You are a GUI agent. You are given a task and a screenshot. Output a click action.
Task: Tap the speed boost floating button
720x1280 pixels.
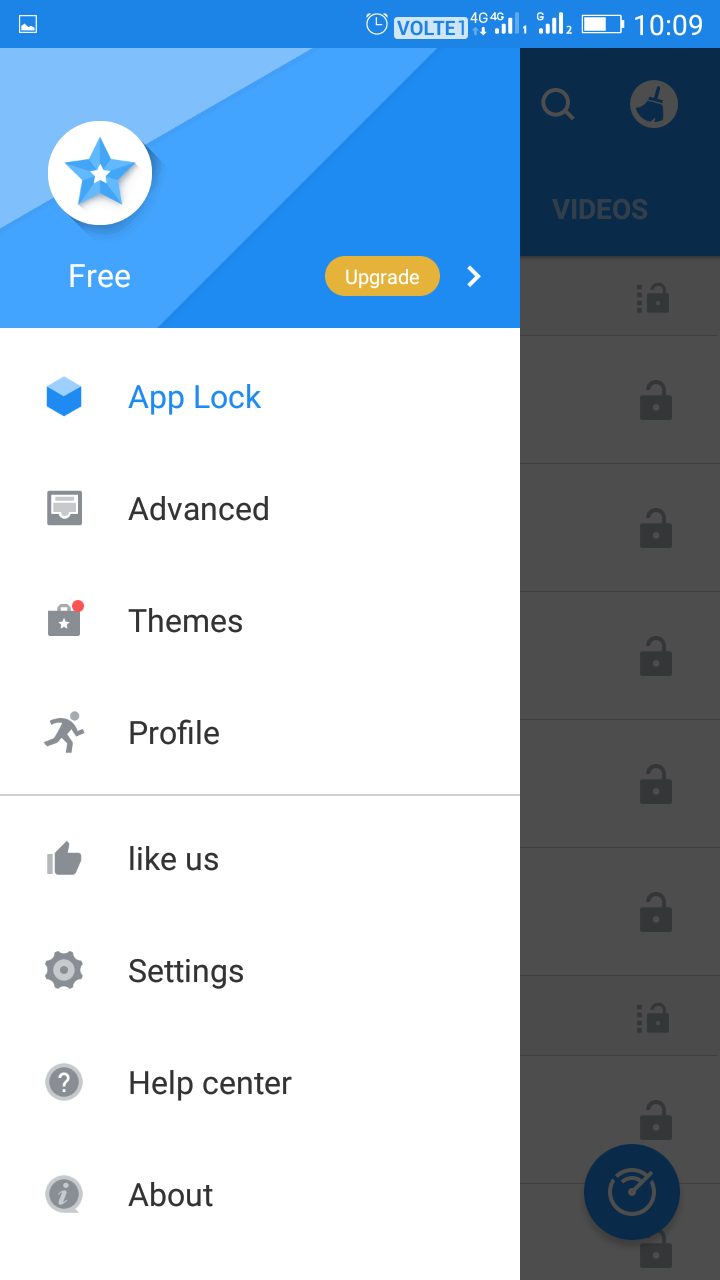(x=632, y=1192)
